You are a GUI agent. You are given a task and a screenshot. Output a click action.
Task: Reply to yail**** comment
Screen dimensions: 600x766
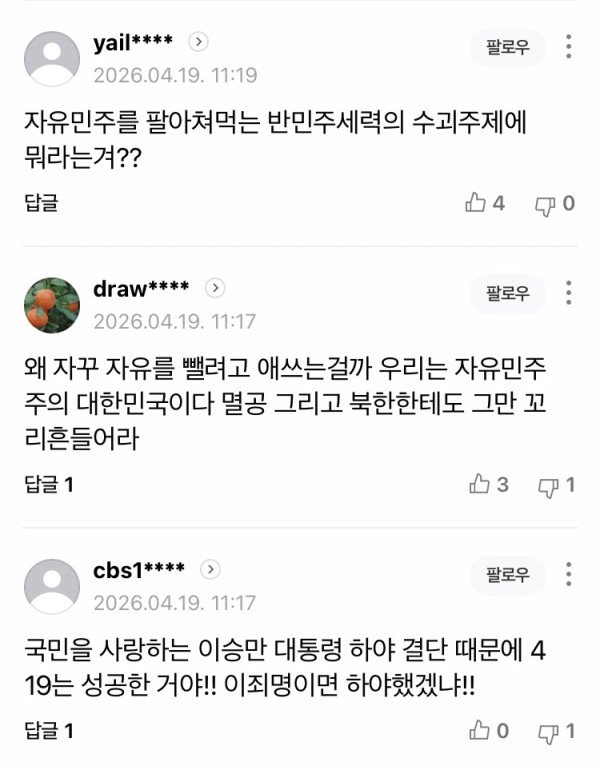41,203
